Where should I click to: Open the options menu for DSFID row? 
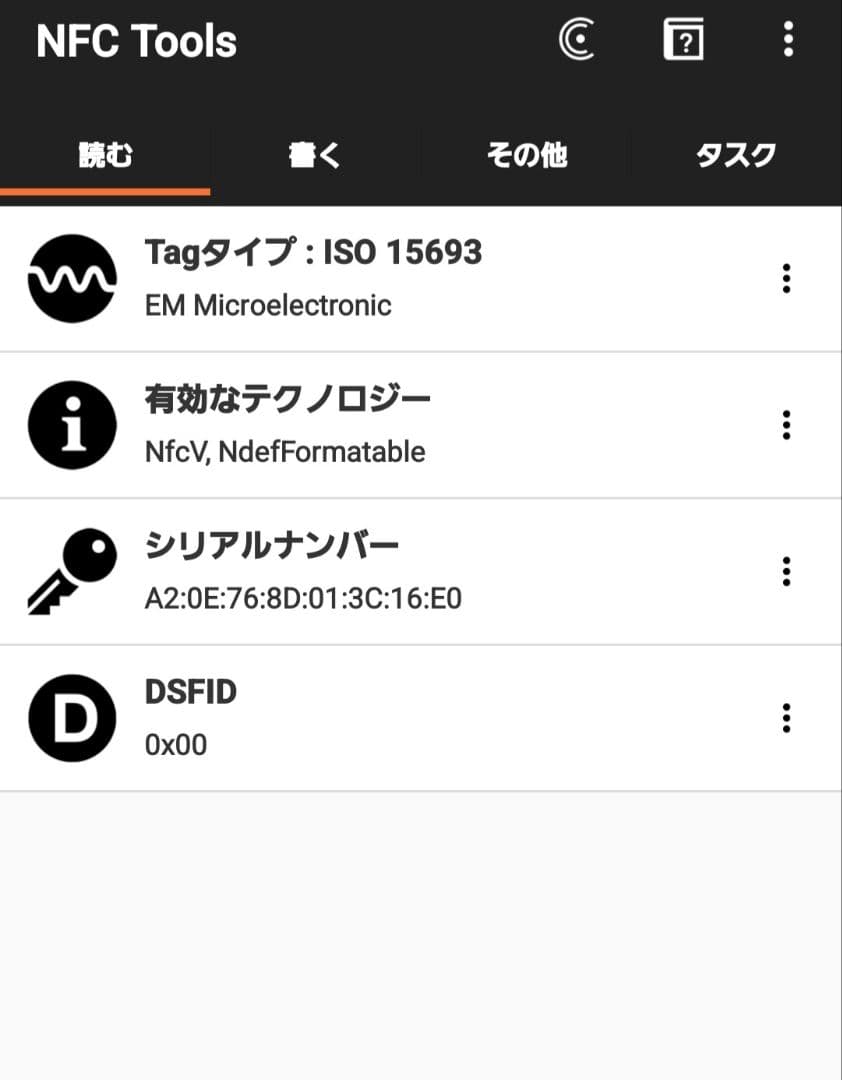tap(786, 717)
